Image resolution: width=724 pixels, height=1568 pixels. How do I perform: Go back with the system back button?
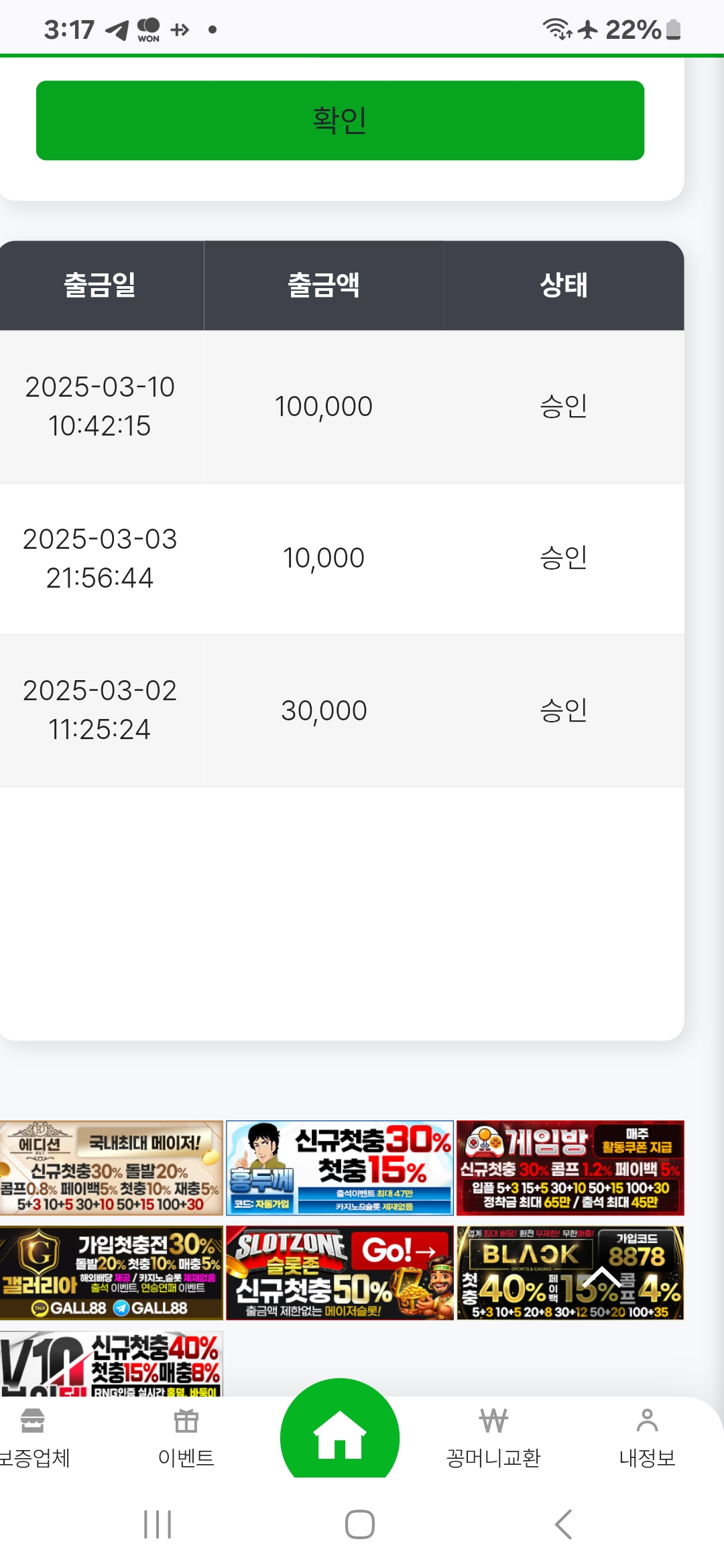(x=564, y=1524)
